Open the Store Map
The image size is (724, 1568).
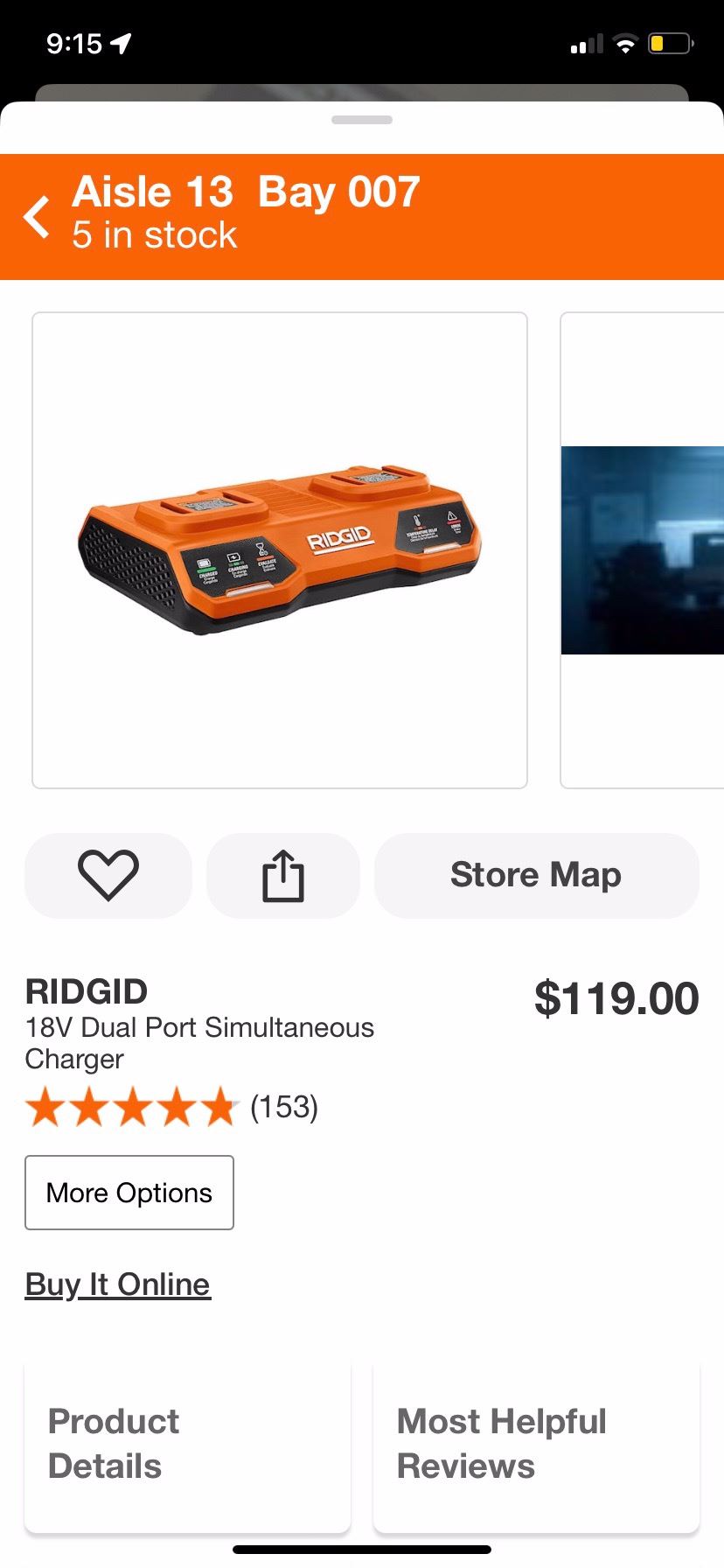[x=536, y=875]
